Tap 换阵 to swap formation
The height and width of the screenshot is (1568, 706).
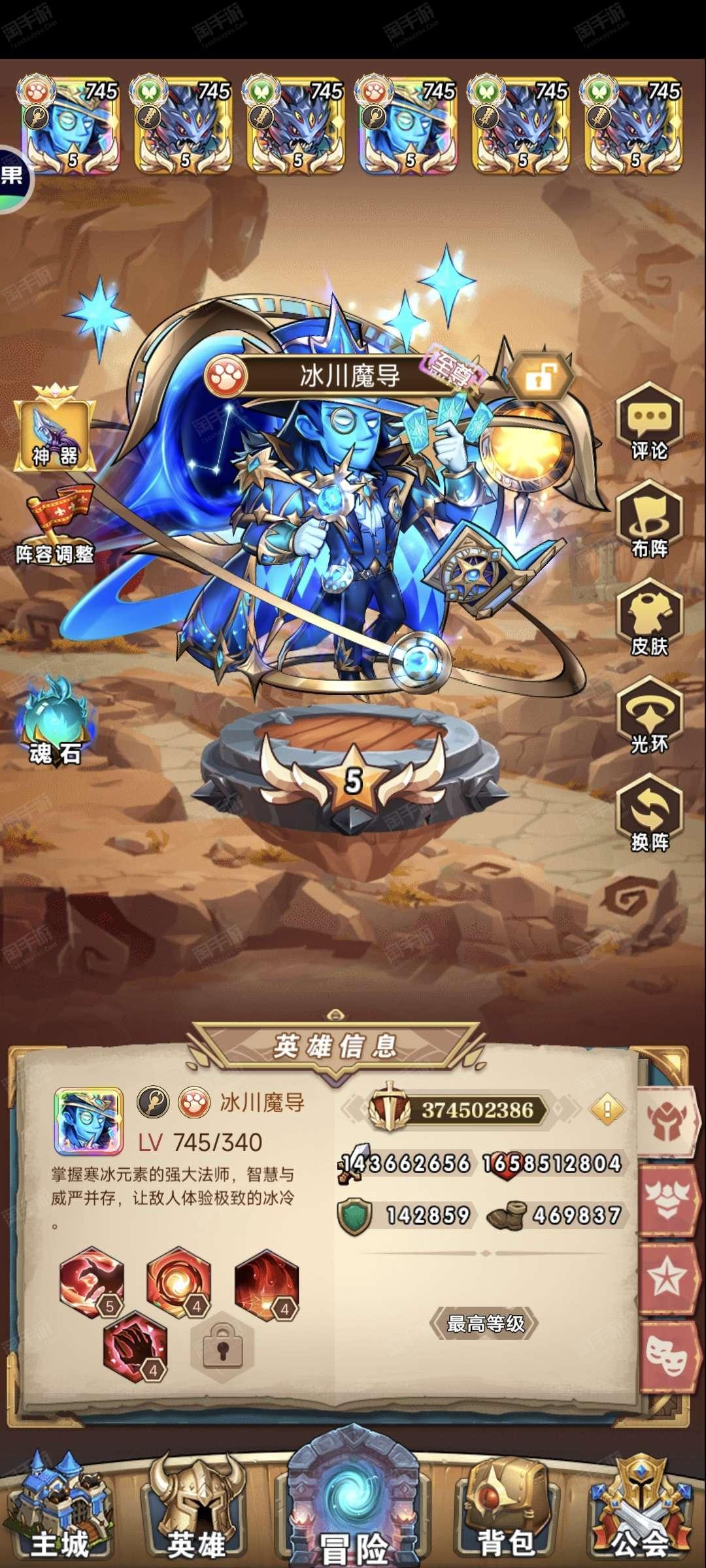649,815
